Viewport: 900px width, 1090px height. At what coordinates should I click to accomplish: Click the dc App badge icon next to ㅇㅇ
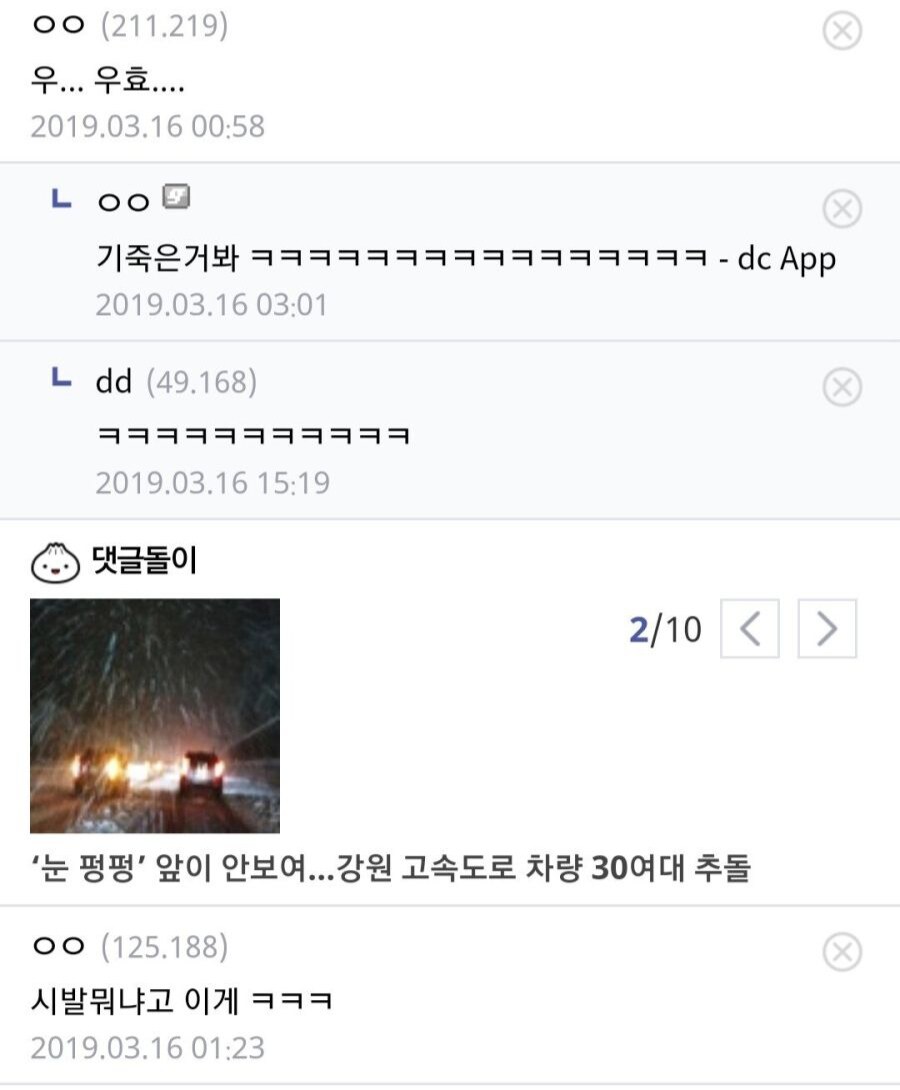[176, 200]
